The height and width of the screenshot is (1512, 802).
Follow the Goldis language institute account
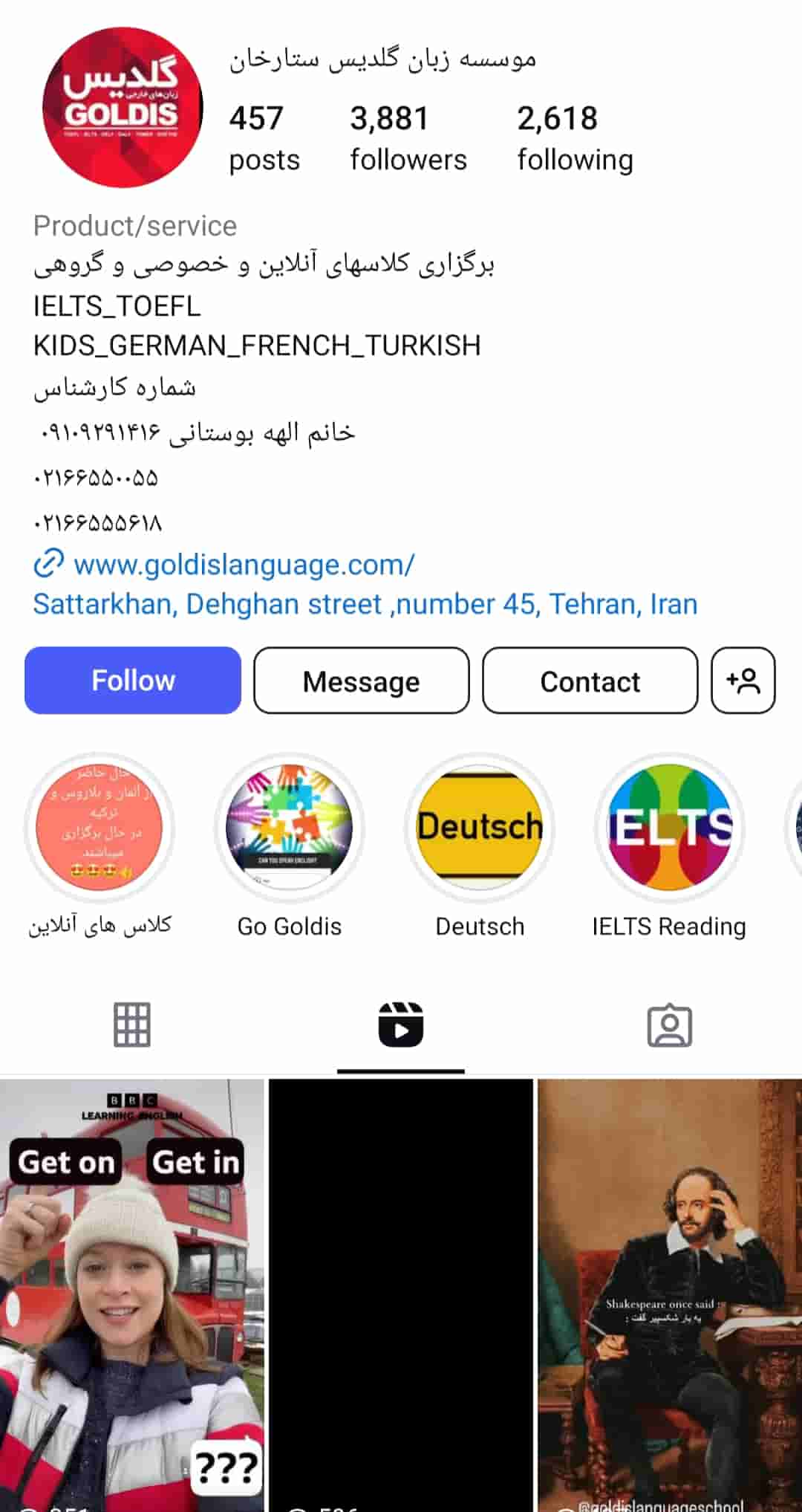[x=133, y=681]
